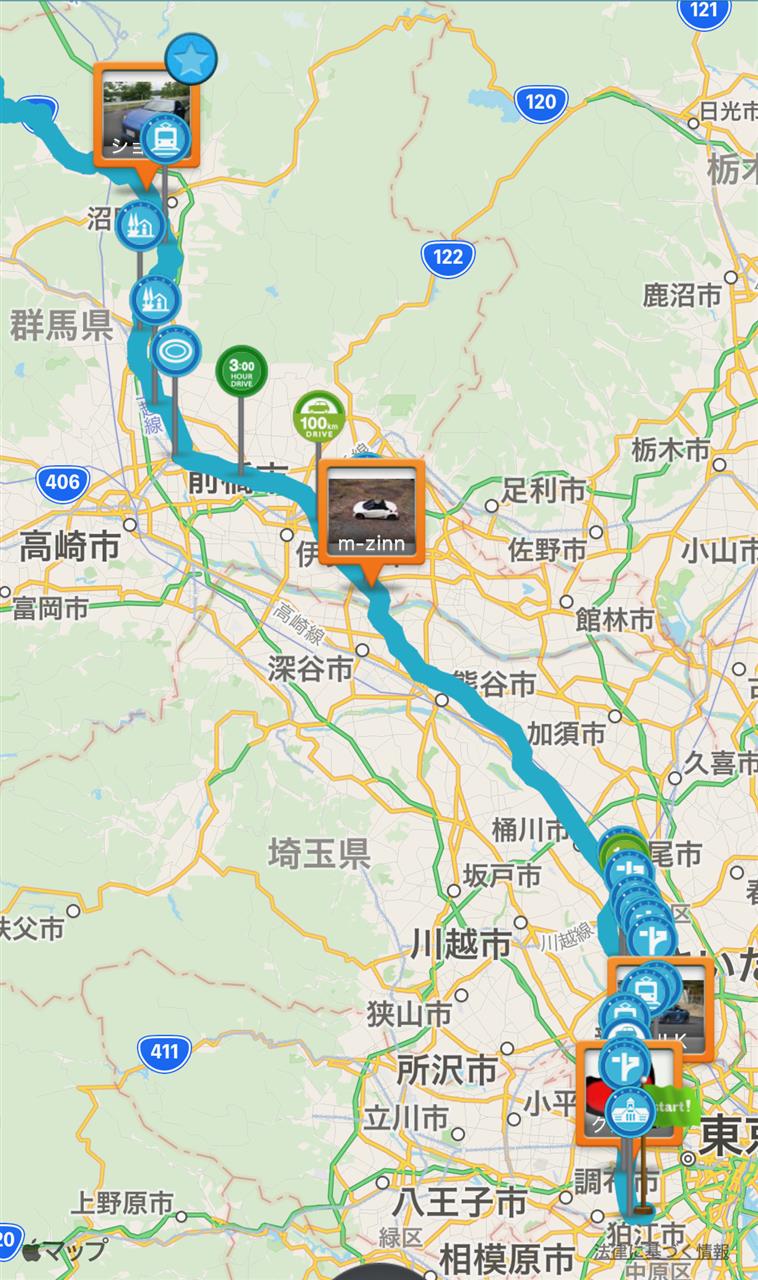Open the oval stadium pin
This screenshot has height=1280, width=758.
pos(176,351)
